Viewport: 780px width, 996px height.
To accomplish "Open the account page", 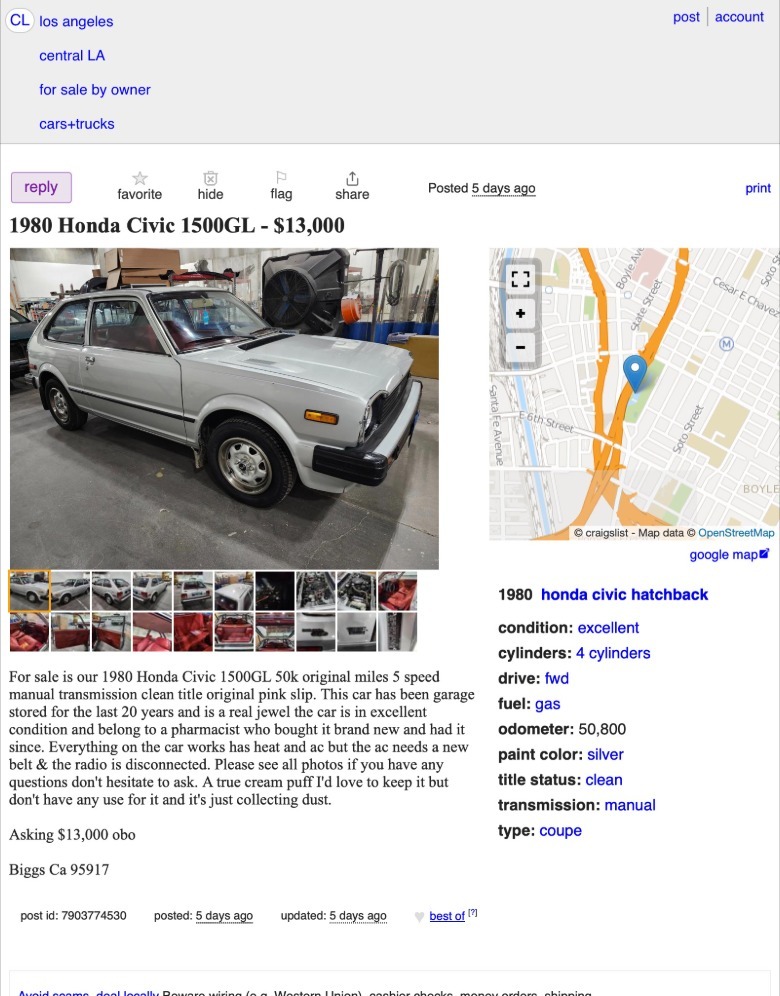I will point(739,17).
